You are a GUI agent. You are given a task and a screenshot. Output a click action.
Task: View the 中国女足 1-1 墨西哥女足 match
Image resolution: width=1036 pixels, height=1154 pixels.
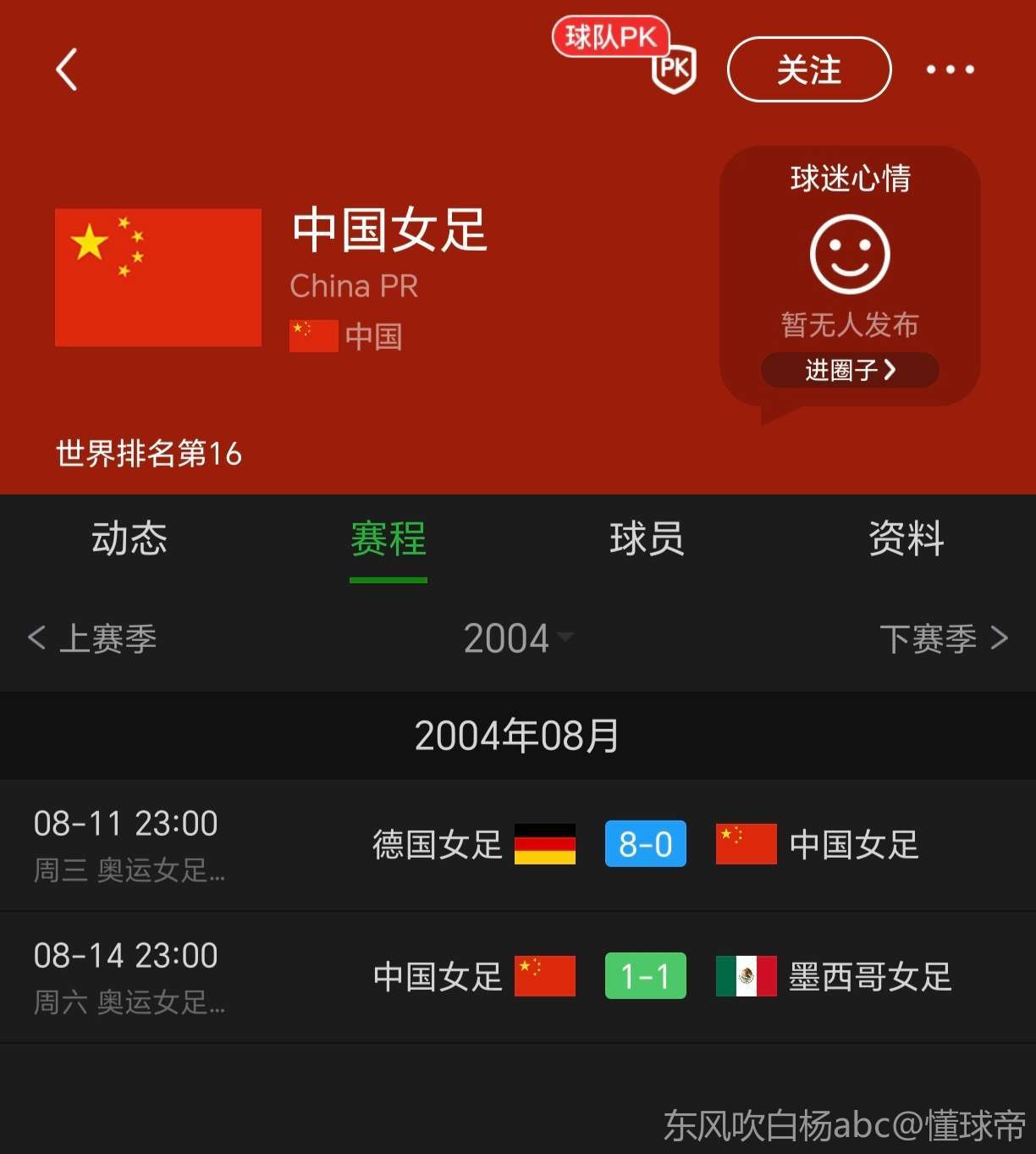pyautogui.click(x=645, y=976)
